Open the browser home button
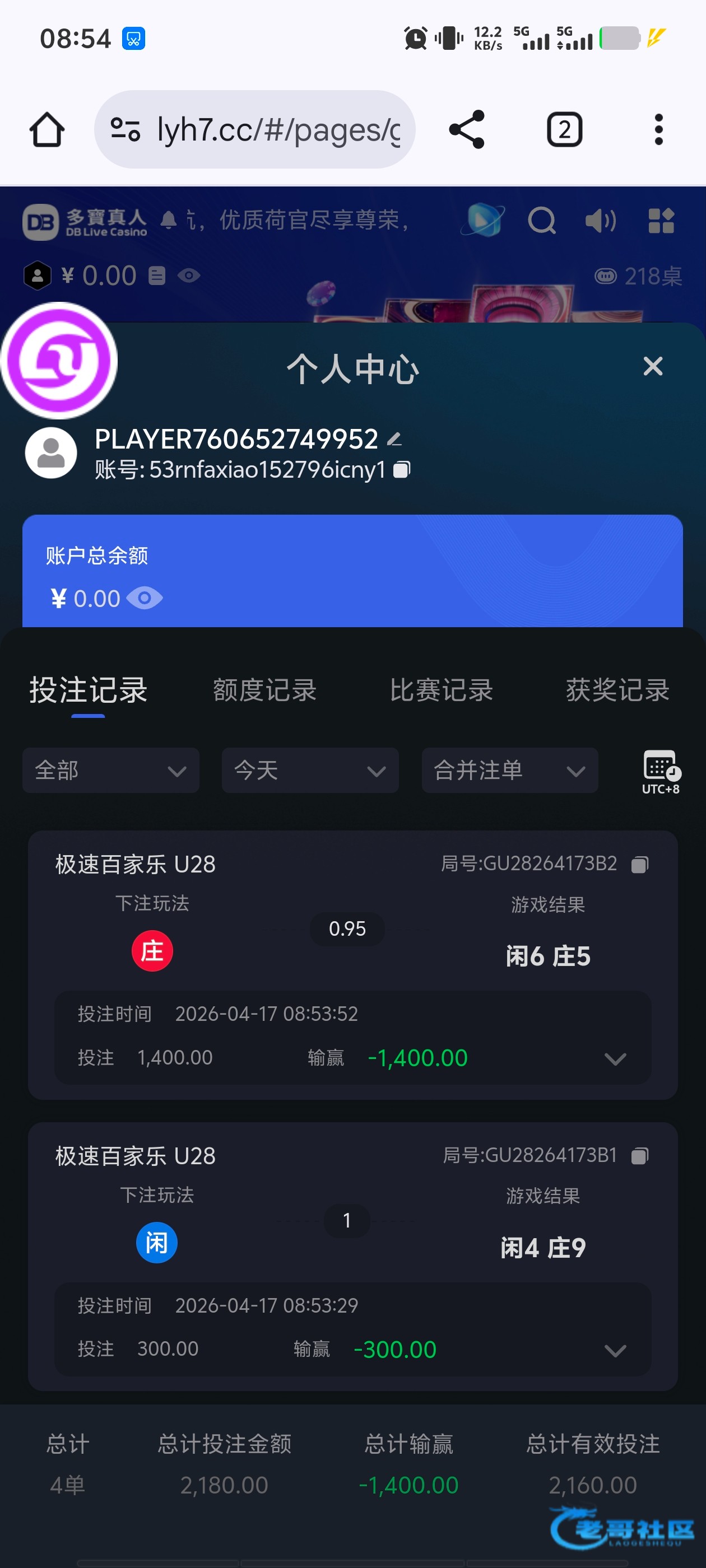This screenshot has width=706, height=1568. click(47, 130)
